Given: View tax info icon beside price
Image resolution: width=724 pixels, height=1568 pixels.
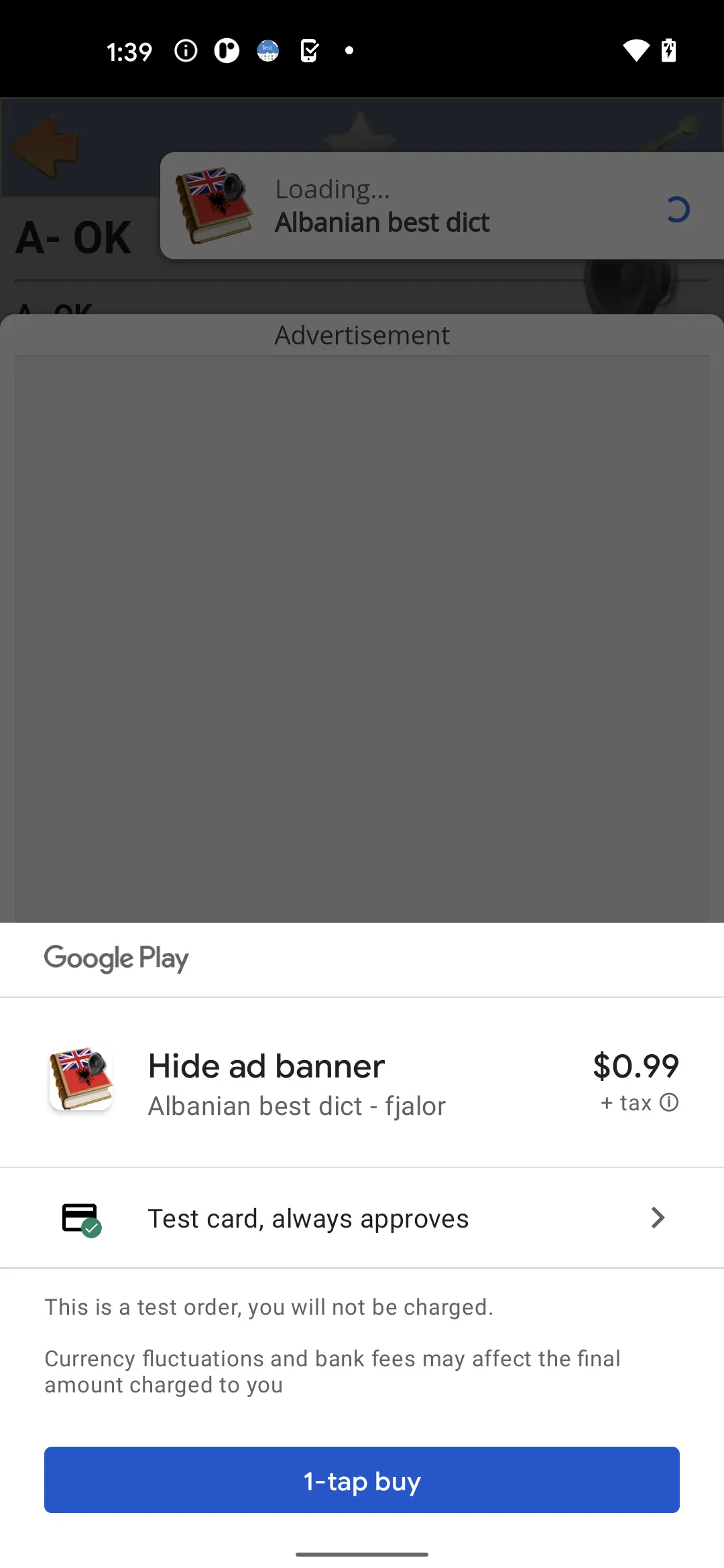Looking at the screenshot, I should tap(669, 1102).
